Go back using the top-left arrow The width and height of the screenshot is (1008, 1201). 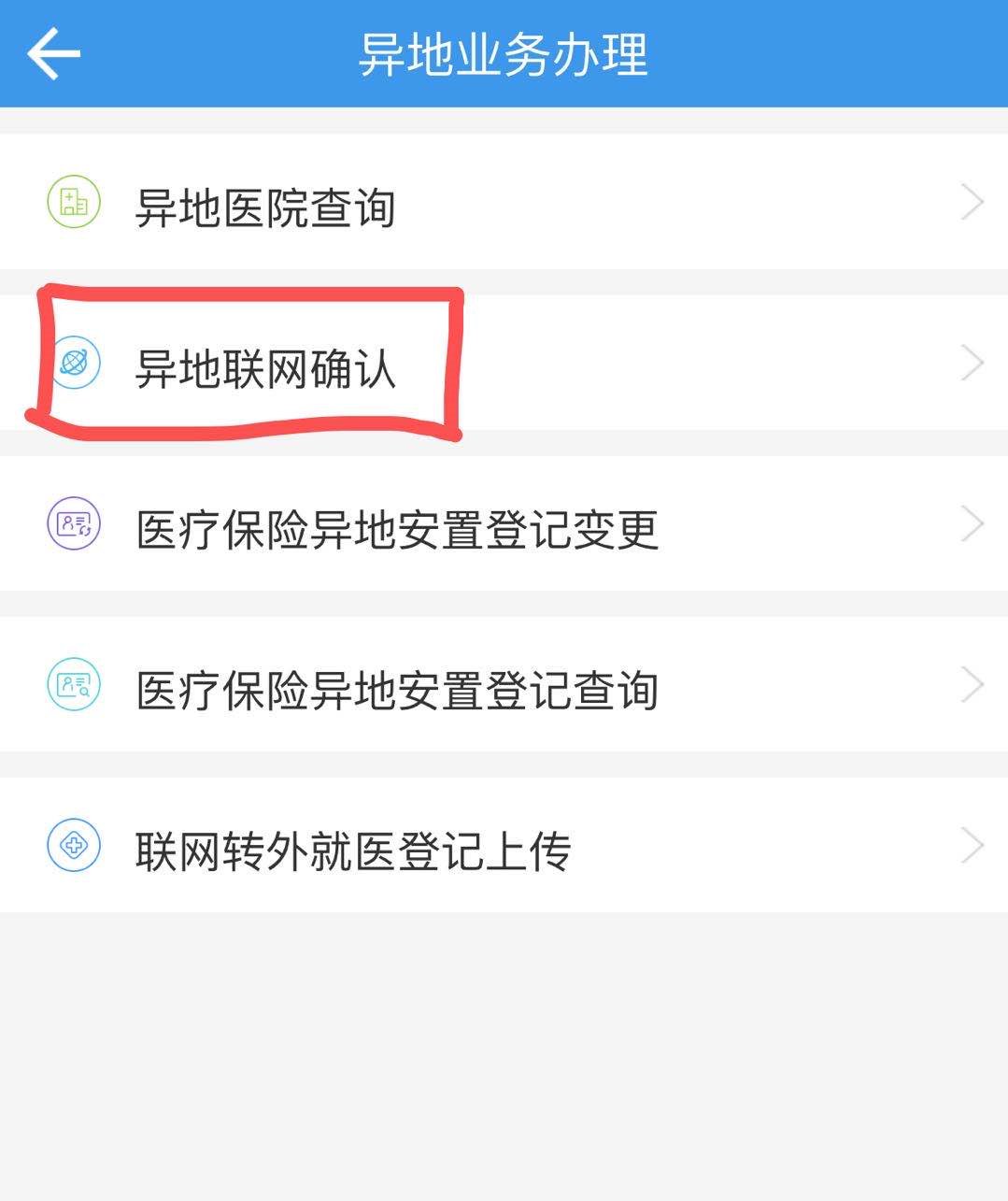pos(54,53)
